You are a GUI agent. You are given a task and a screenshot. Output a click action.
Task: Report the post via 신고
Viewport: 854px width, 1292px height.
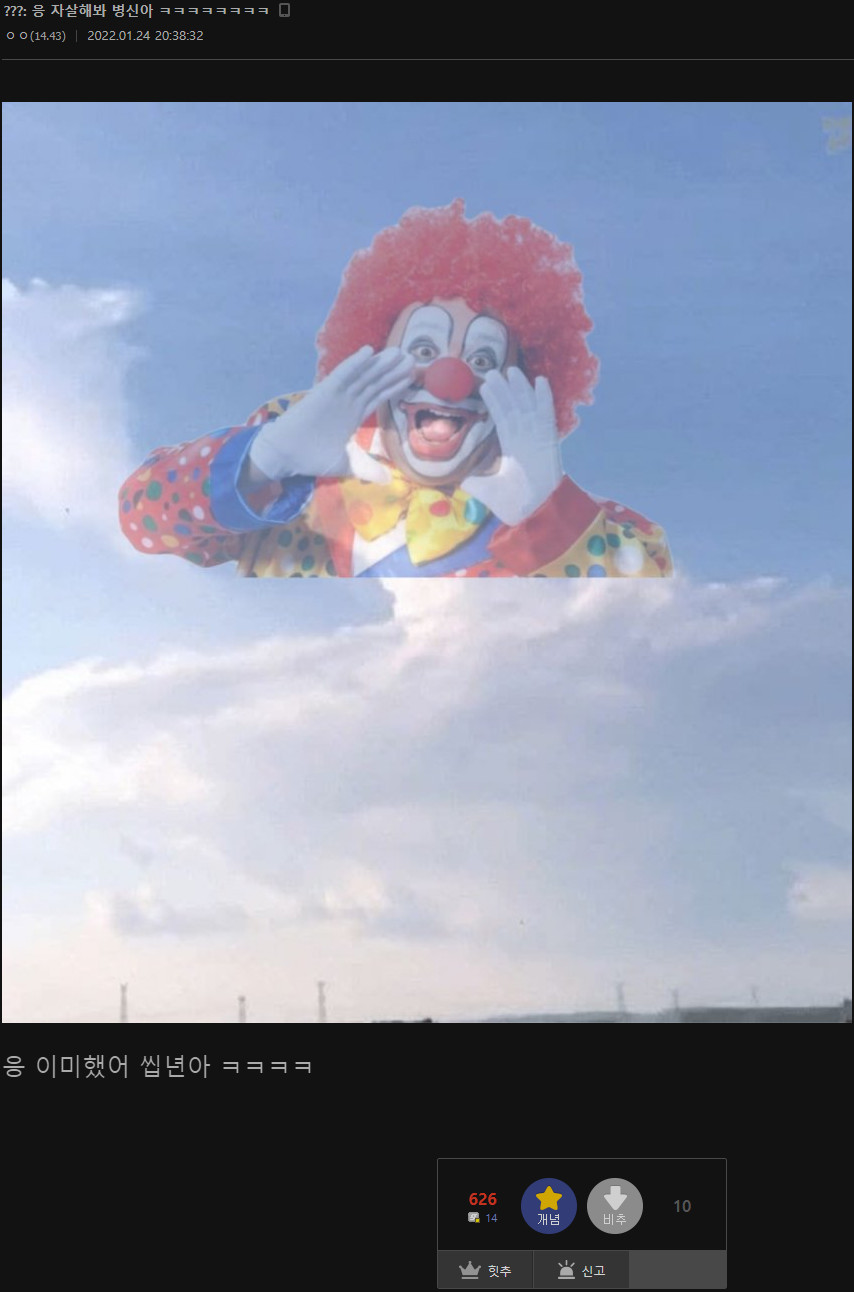tap(581, 1271)
